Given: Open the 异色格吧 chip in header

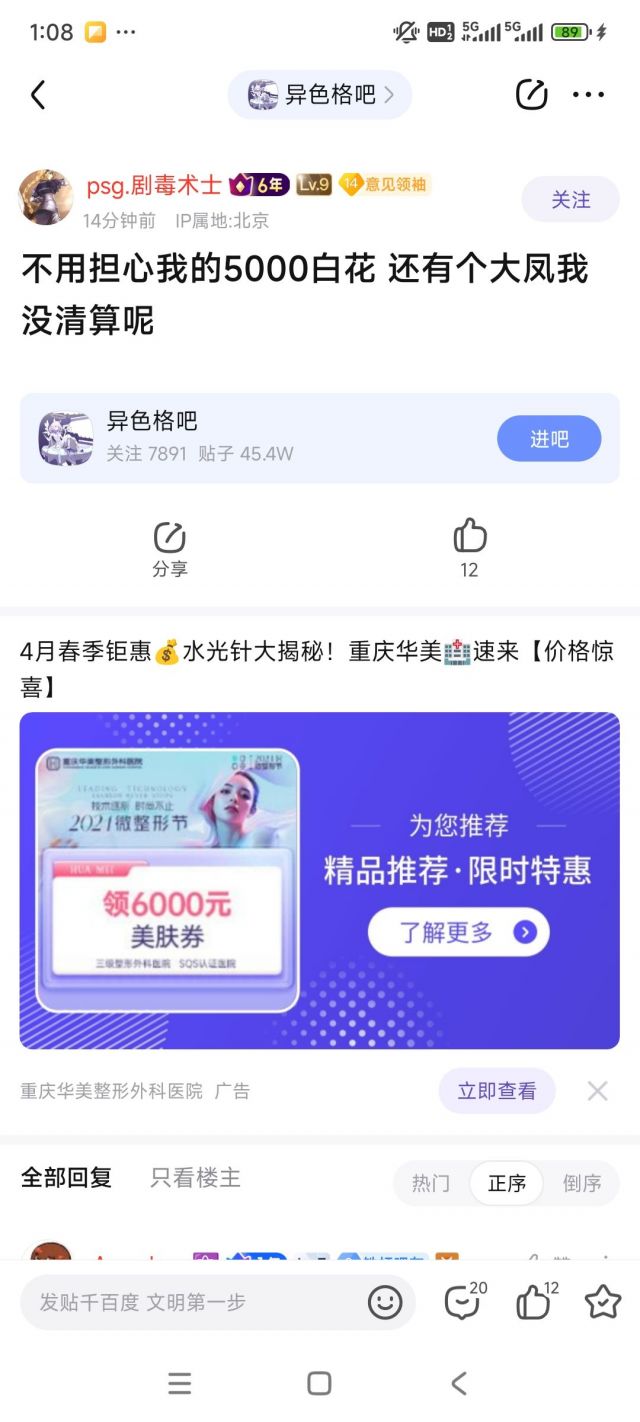Looking at the screenshot, I should pyautogui.click(x=320, y=95).
